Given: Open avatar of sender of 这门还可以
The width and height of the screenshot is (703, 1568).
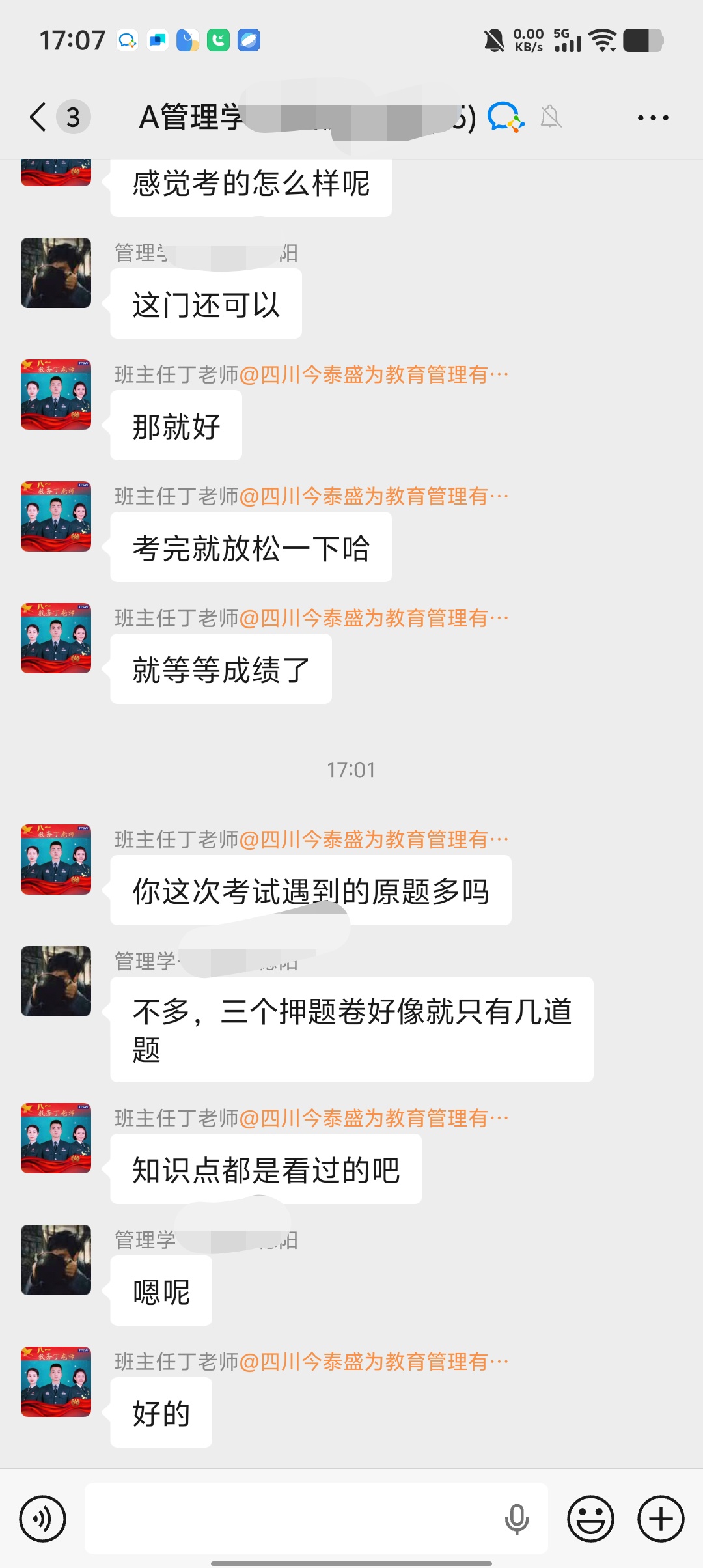Looking at the screenshot, I should [56, 273].
